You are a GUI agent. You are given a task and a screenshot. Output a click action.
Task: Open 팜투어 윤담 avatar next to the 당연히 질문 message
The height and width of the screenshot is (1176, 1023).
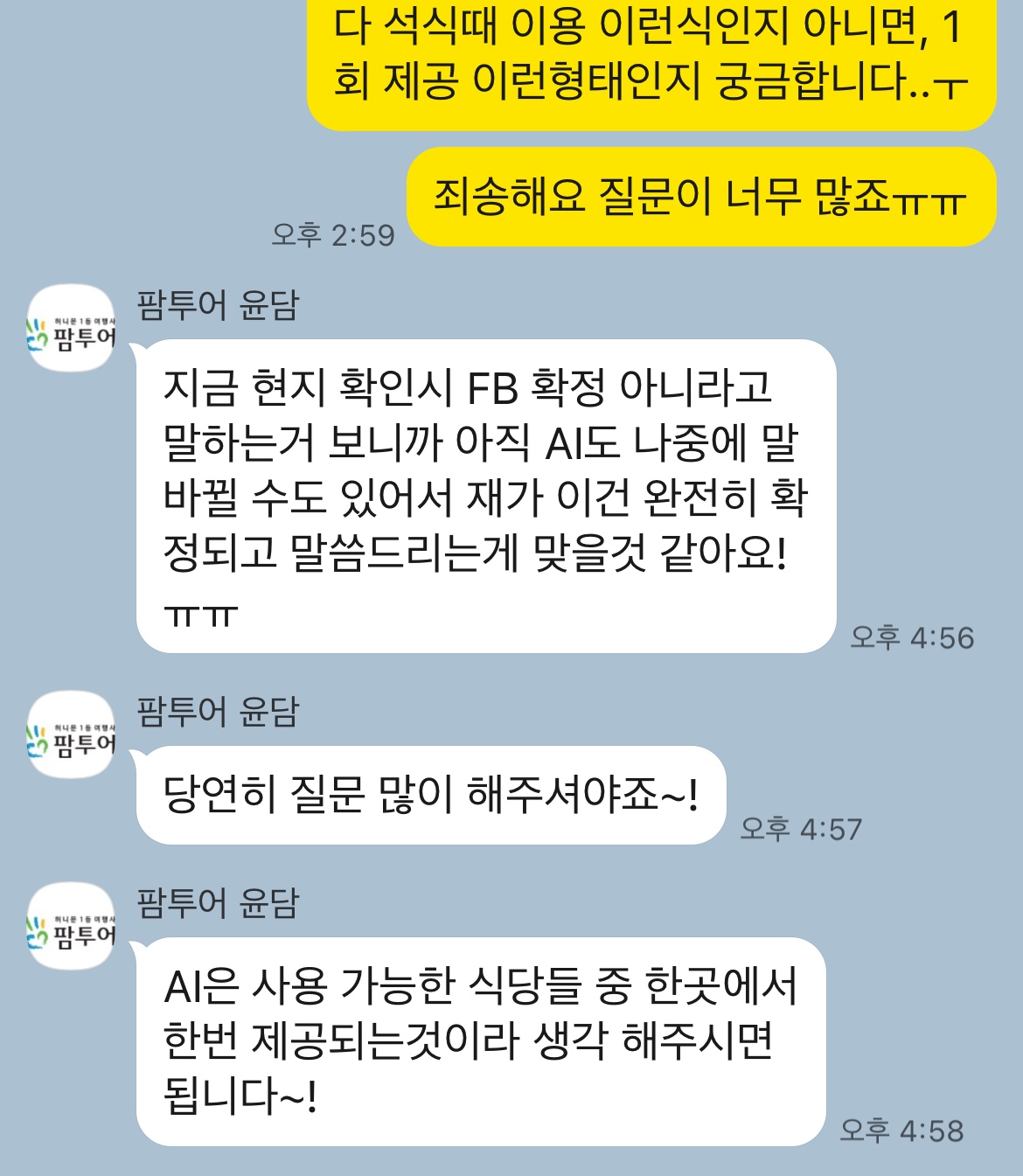click(x=71, y=734)
